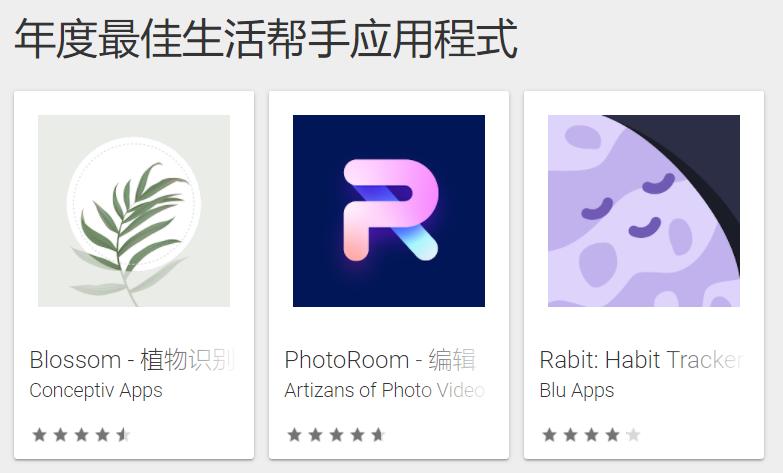The image size is (783, 473).
Task: Open the Rabit: Habit Tracker app card
Action: click(643, 211)
